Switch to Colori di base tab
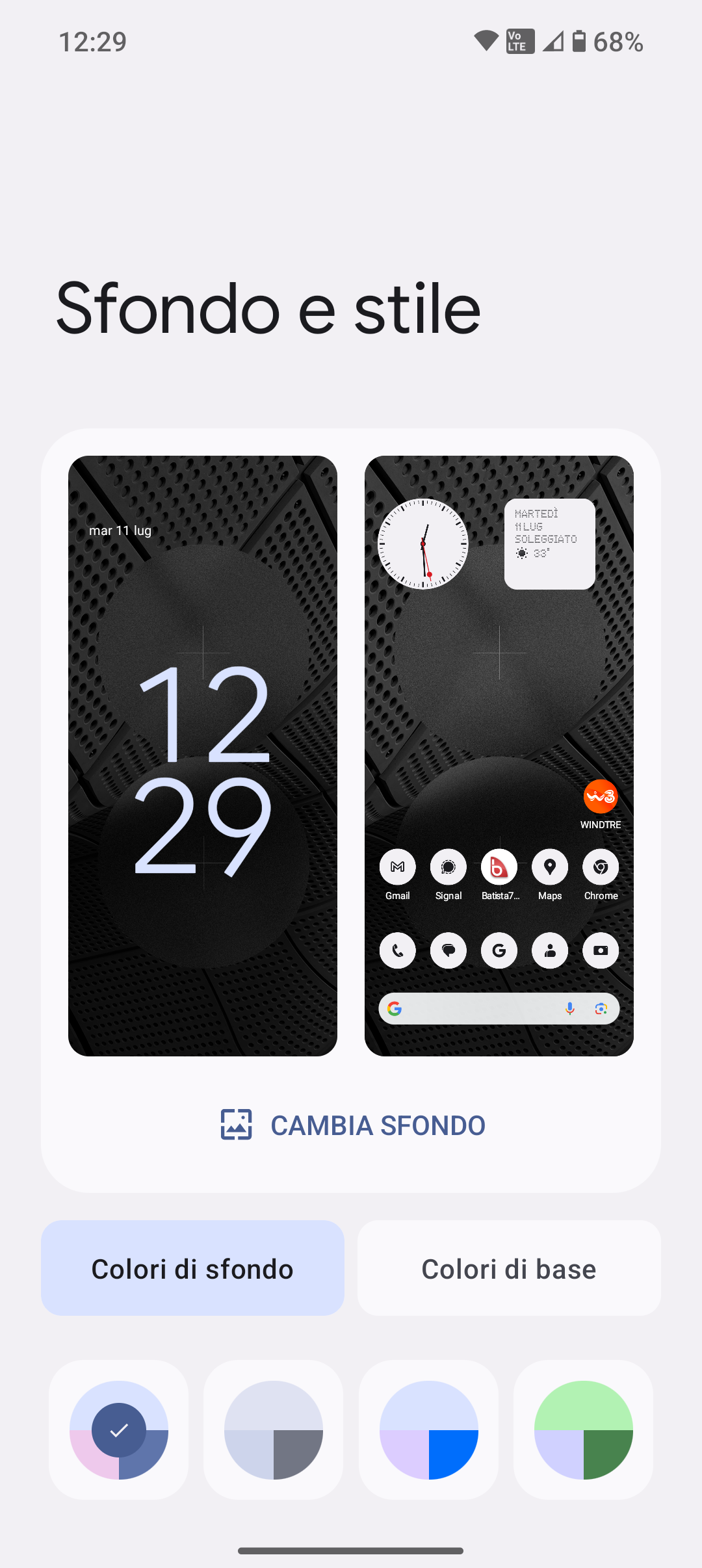The width and height of the screenshot is (702, 1568). click(x=509, y=1268)
